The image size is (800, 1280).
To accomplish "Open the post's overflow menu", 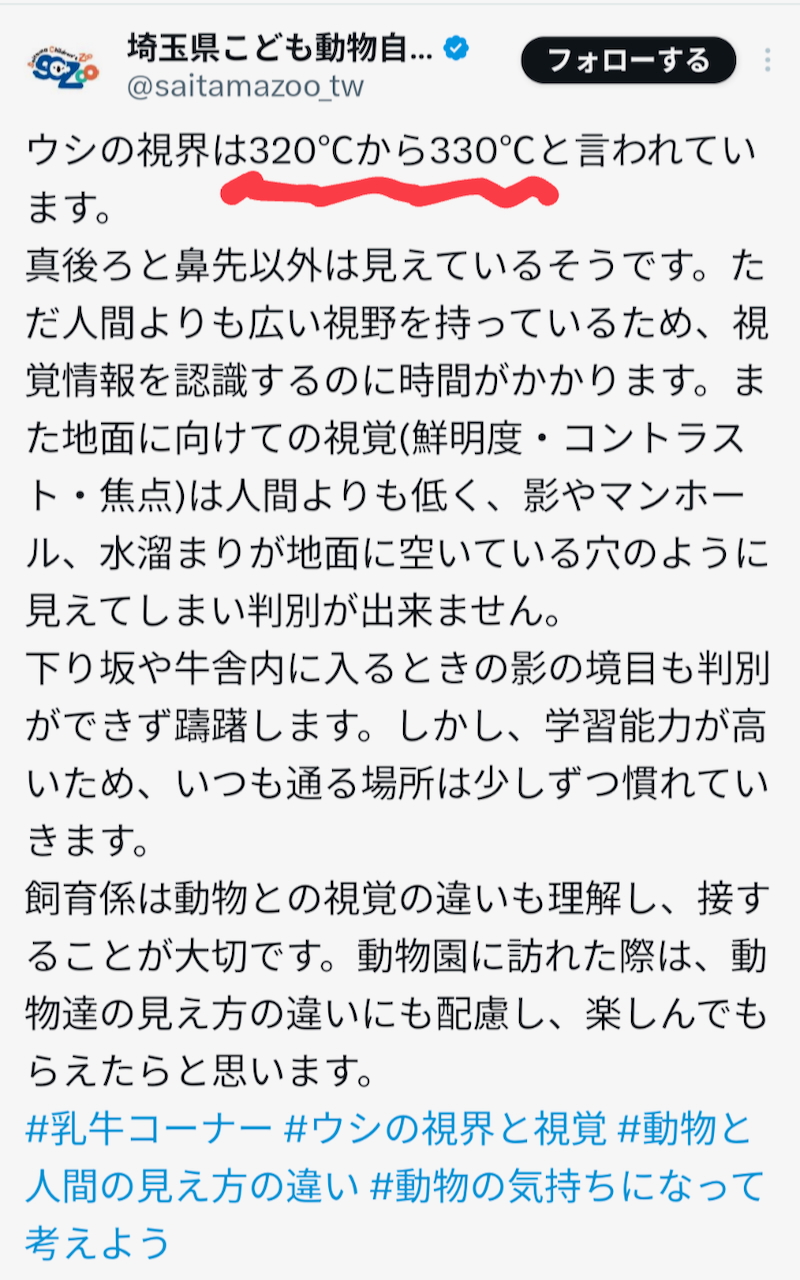I will tap(768, 60).
